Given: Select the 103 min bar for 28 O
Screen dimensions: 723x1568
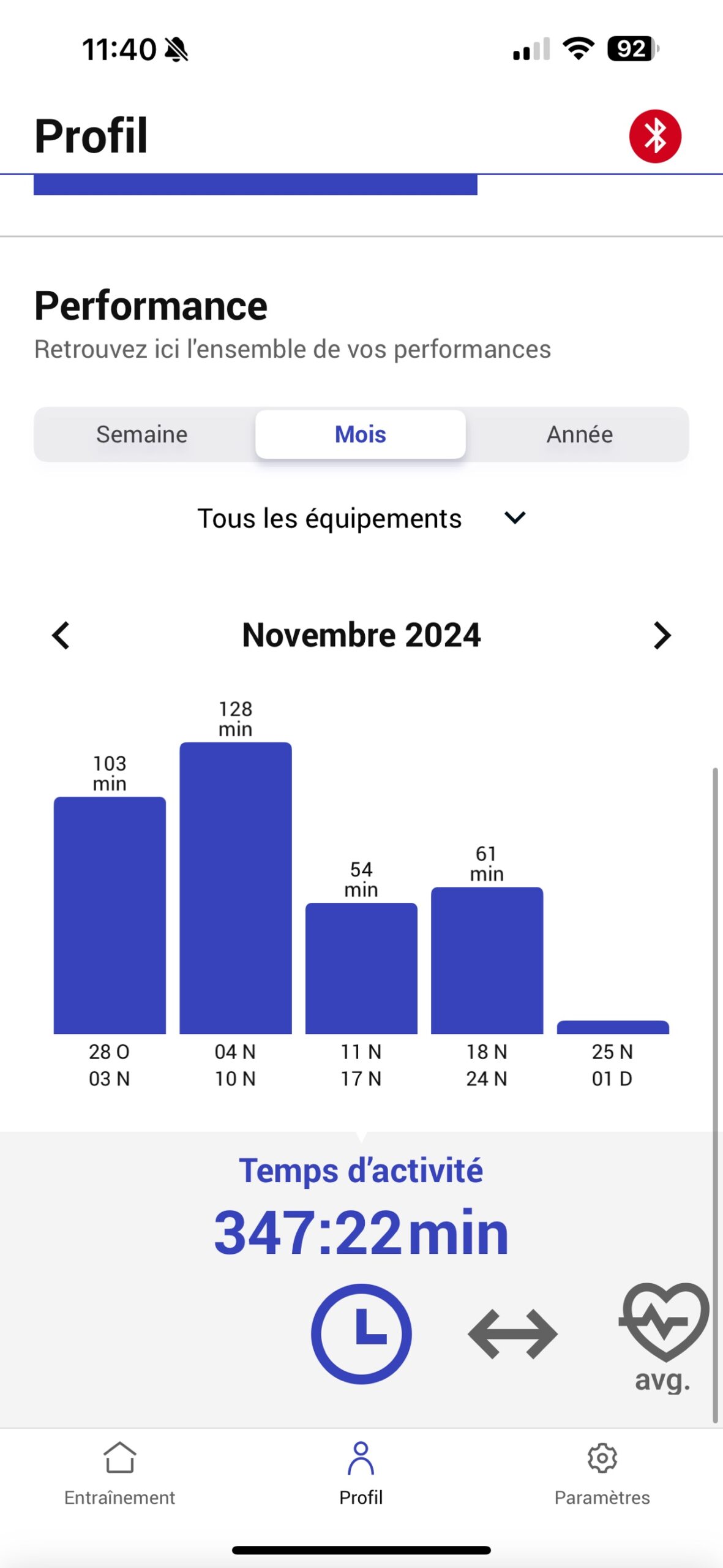Looking at the screenshot, I should (x=110, y=915).
